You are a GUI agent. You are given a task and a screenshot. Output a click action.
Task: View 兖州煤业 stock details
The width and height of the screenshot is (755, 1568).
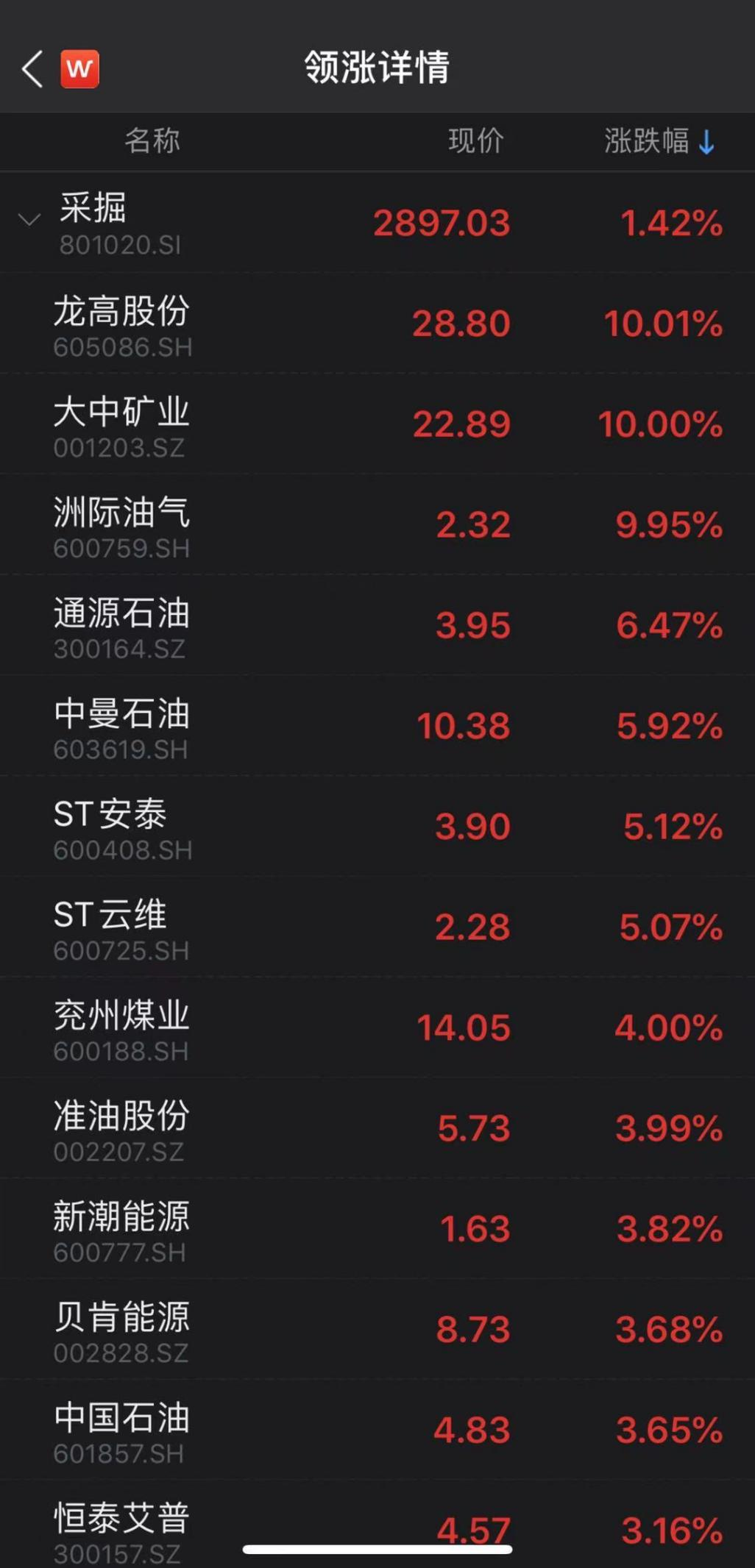(x=377, y=1029)
